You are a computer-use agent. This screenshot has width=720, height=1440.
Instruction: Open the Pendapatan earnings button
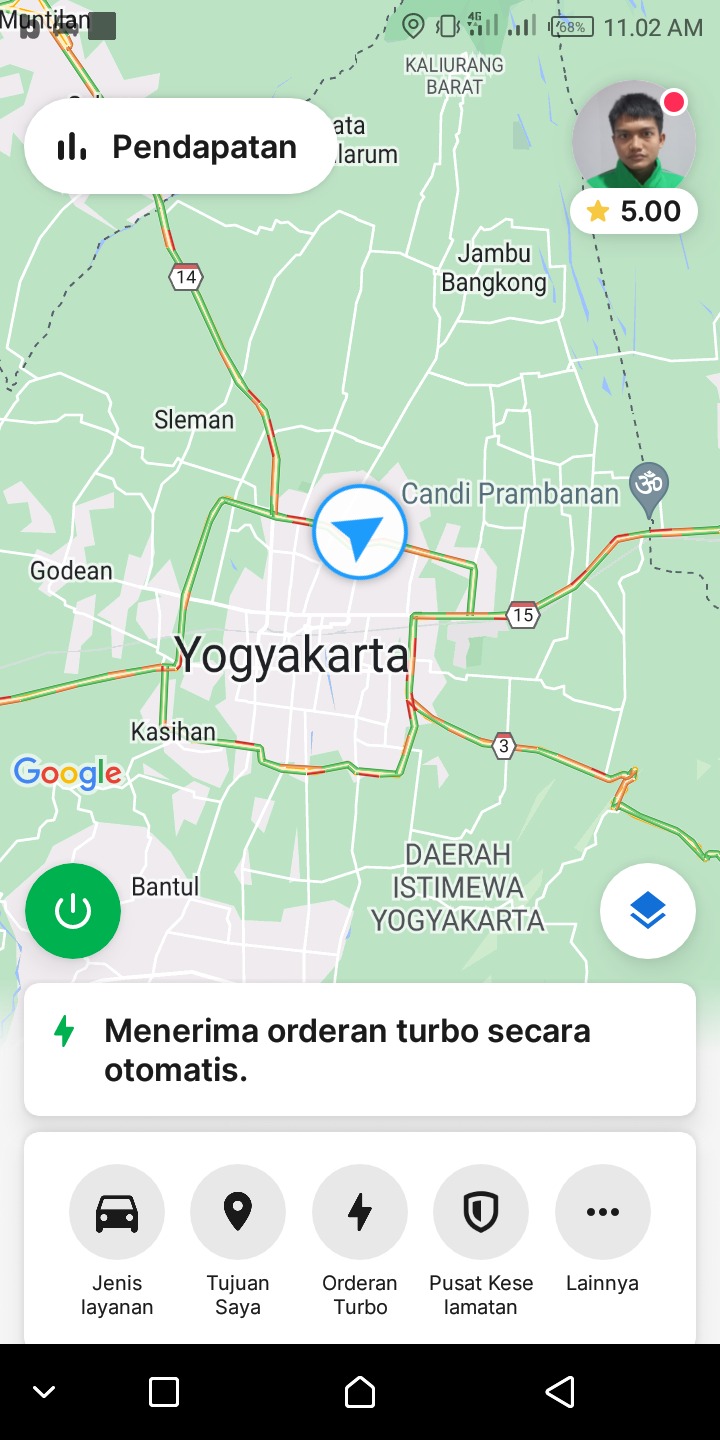[x=180, y=147]
